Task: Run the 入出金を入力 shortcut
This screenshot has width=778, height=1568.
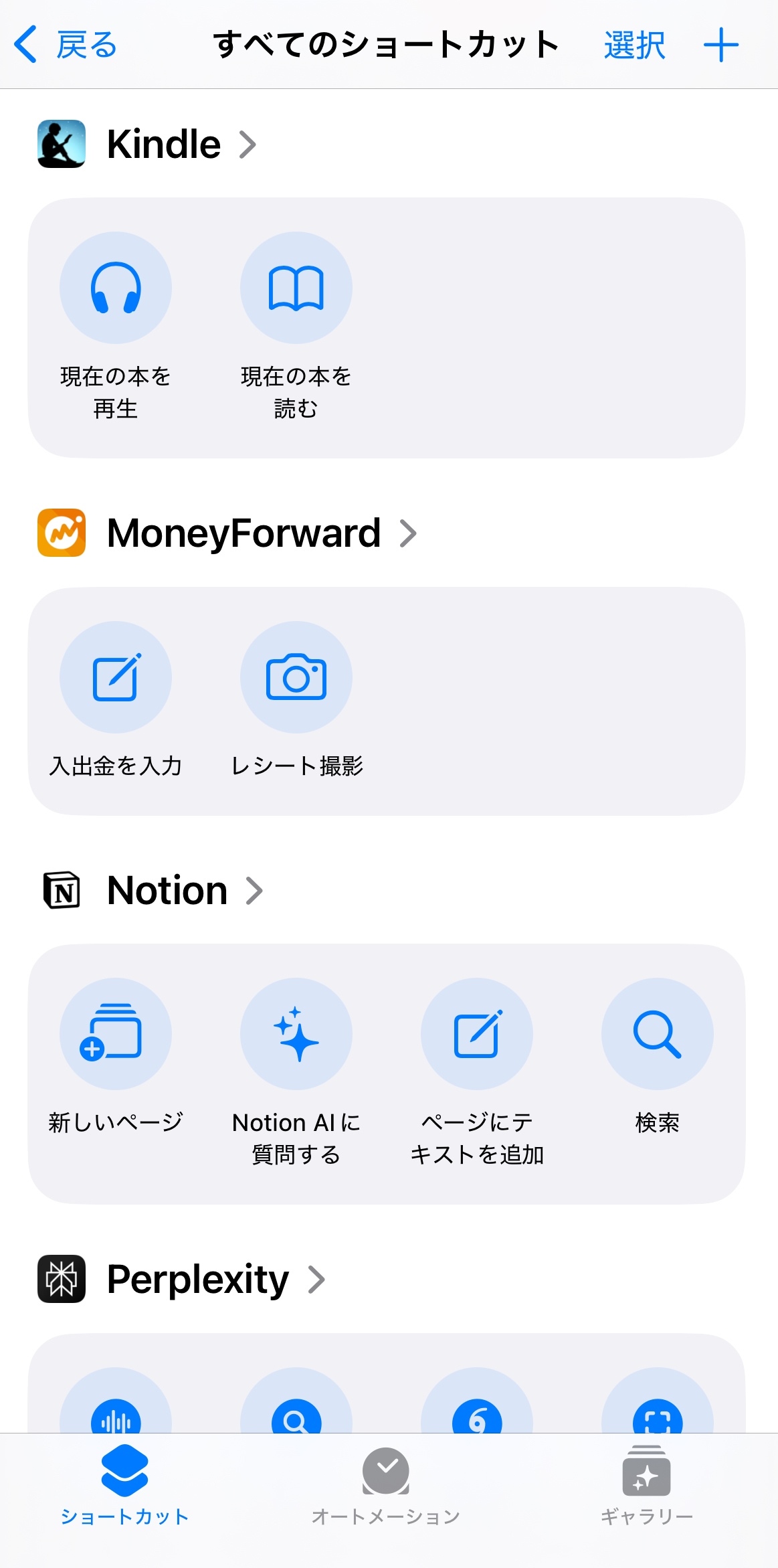Action: (x=116, y=678)
